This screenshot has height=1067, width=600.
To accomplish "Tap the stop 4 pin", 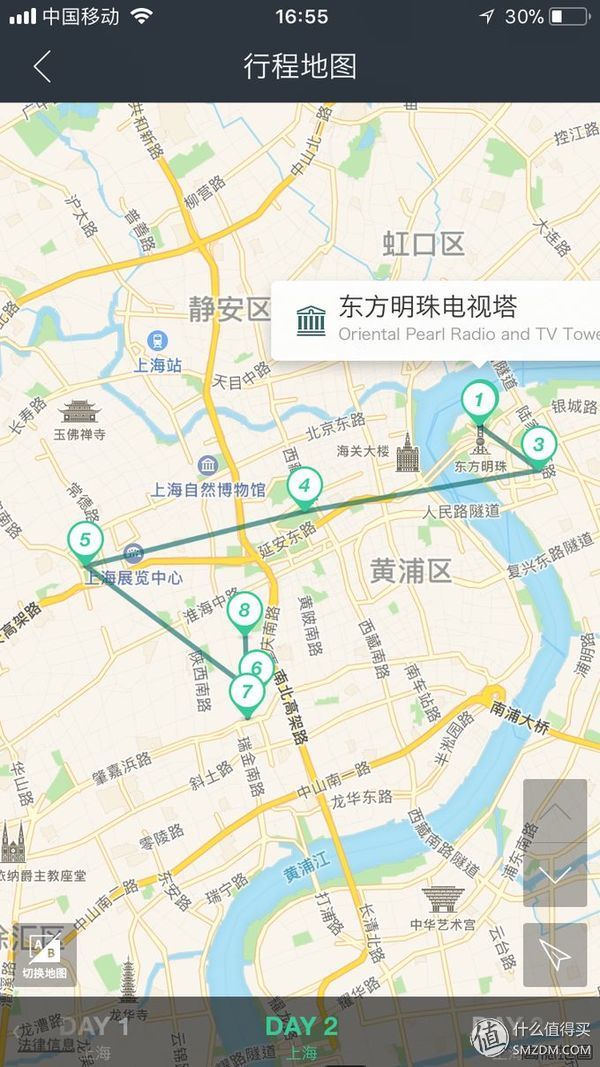I will pyautogui.click(x=304, y=487).
